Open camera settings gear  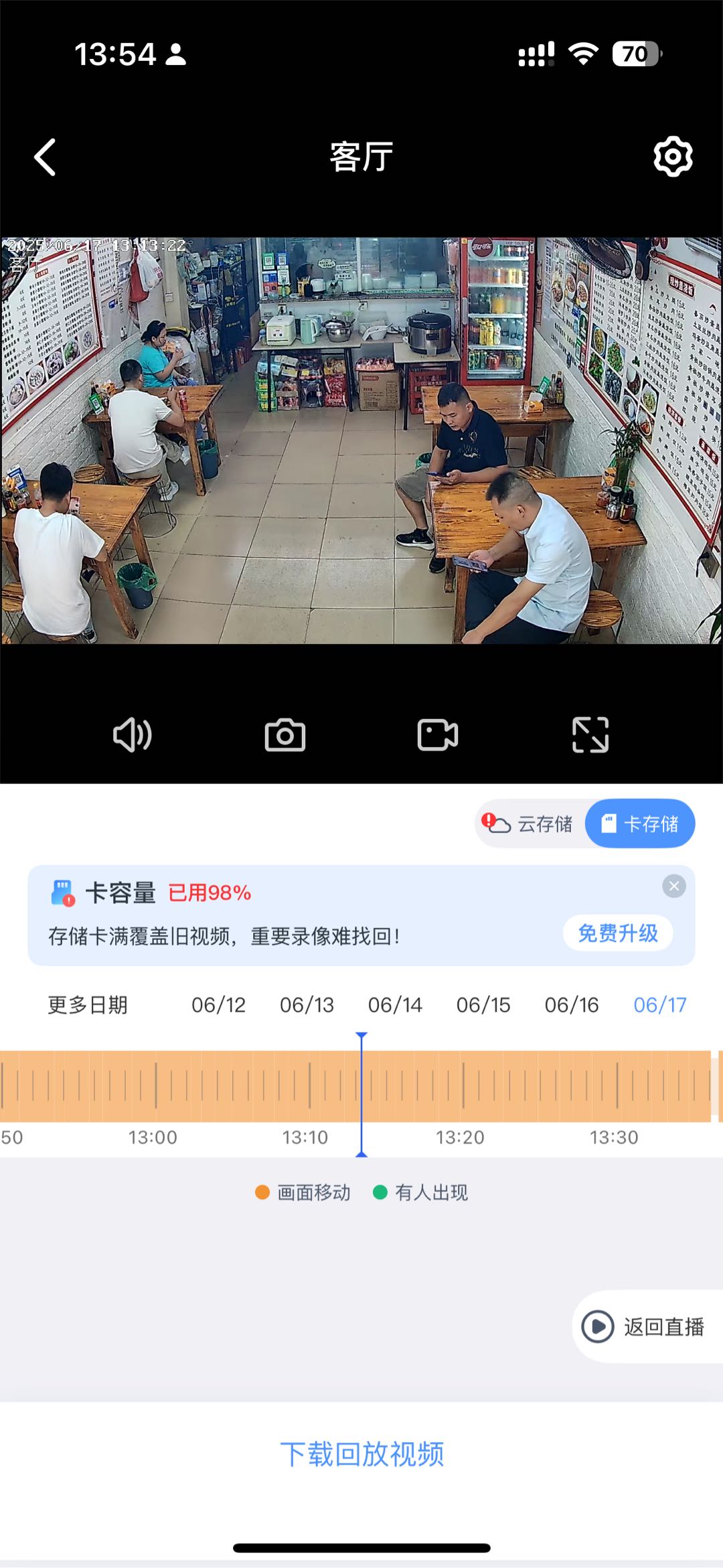pos(672,157)
